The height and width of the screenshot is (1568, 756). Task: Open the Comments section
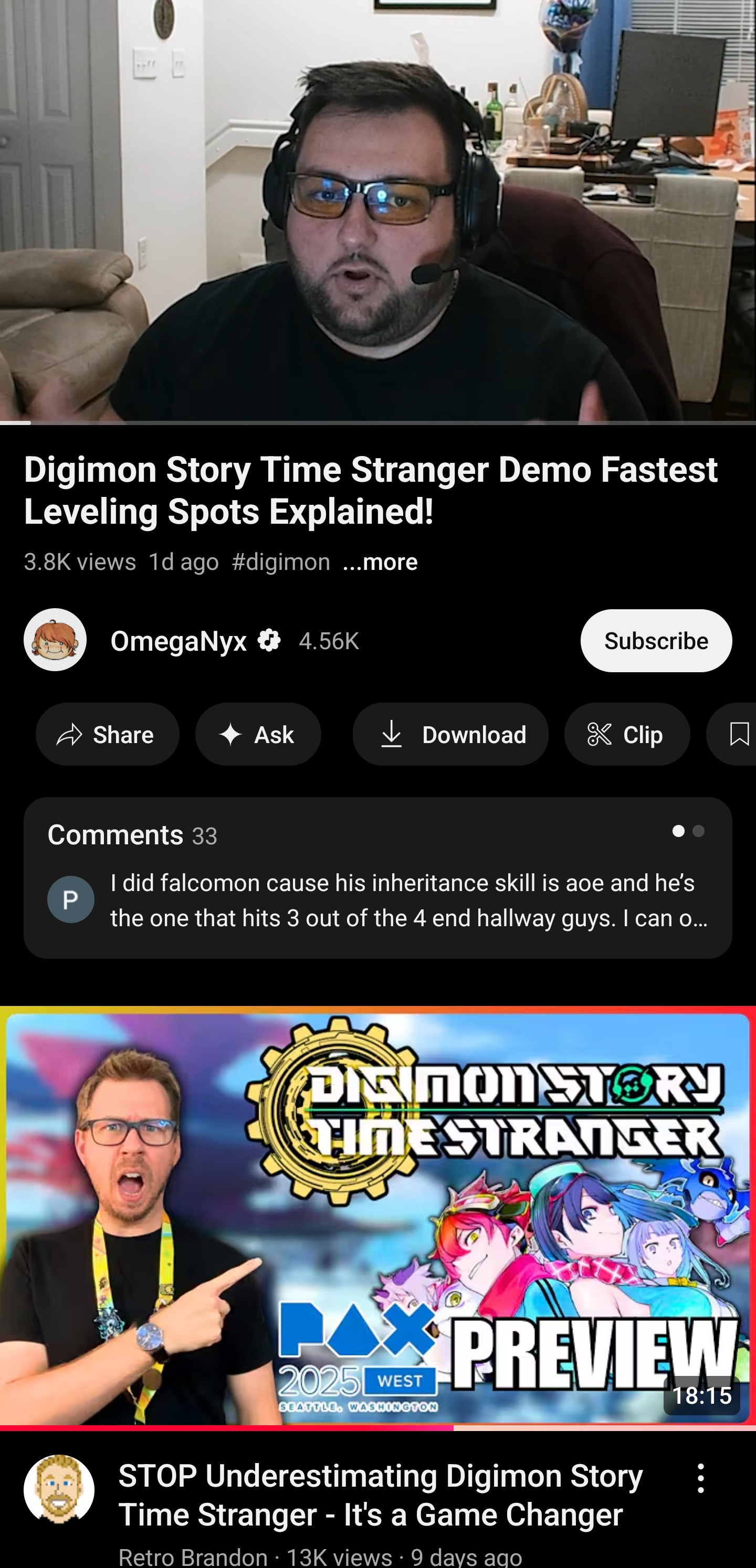pyautogui.click(x=377, y=878)
